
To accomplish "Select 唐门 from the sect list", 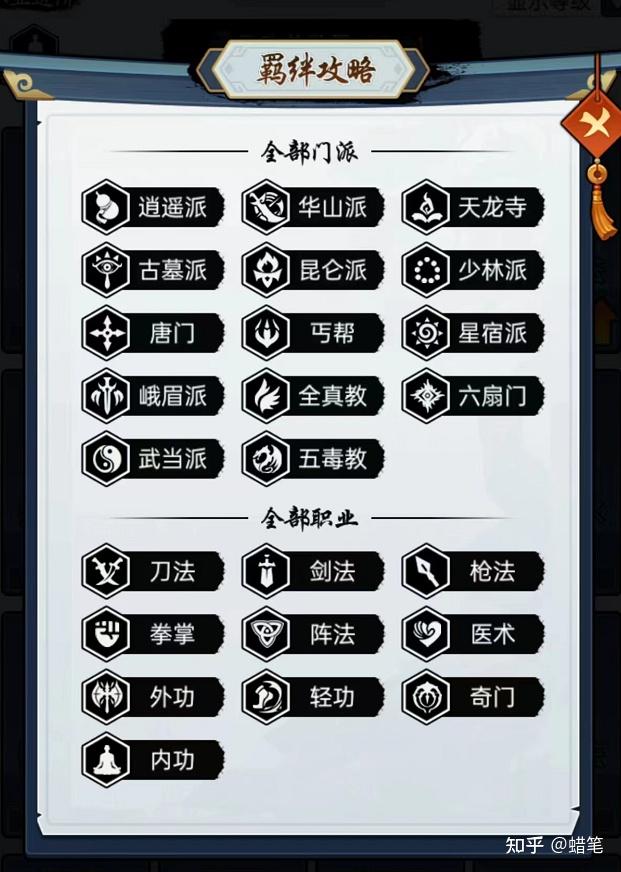I will pos(153,333).
